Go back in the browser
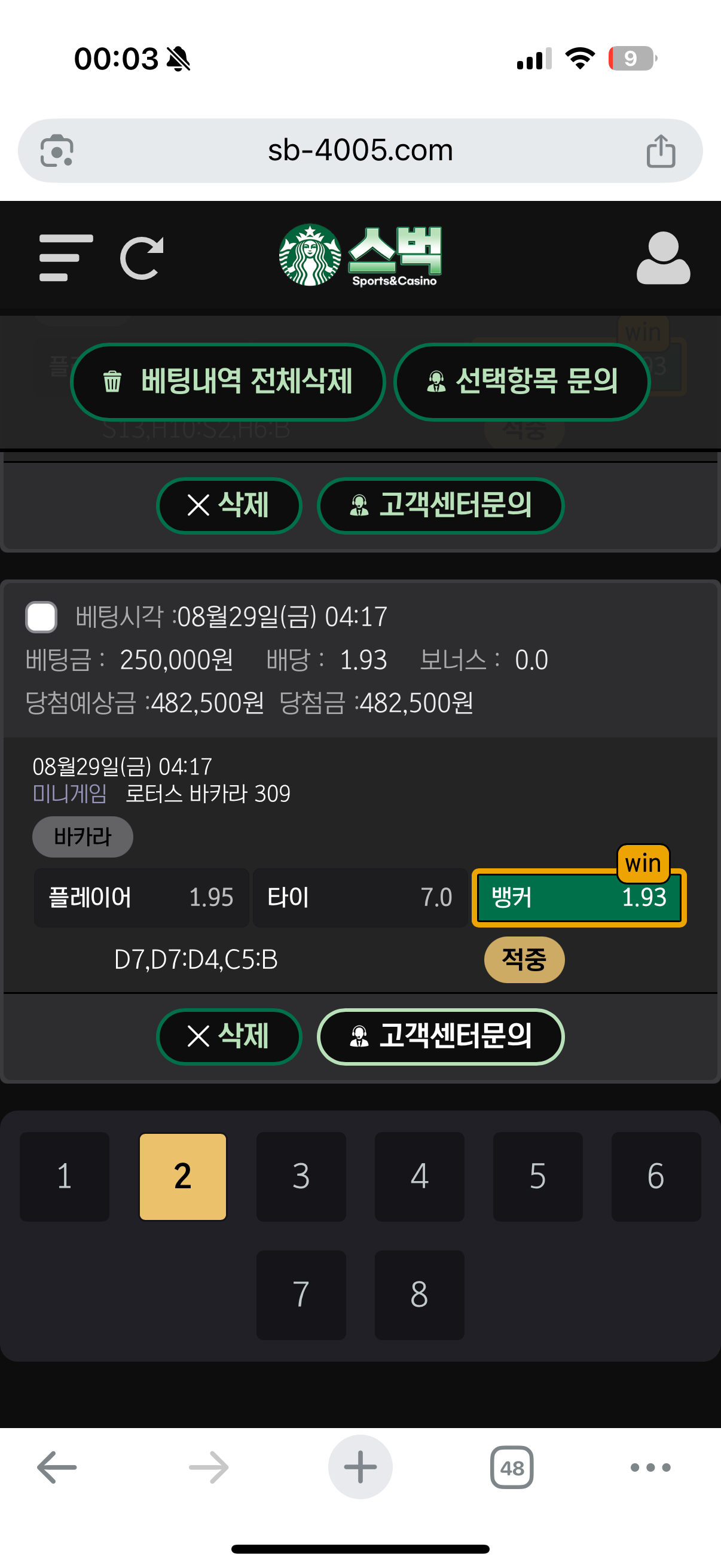 [57, 1467]
